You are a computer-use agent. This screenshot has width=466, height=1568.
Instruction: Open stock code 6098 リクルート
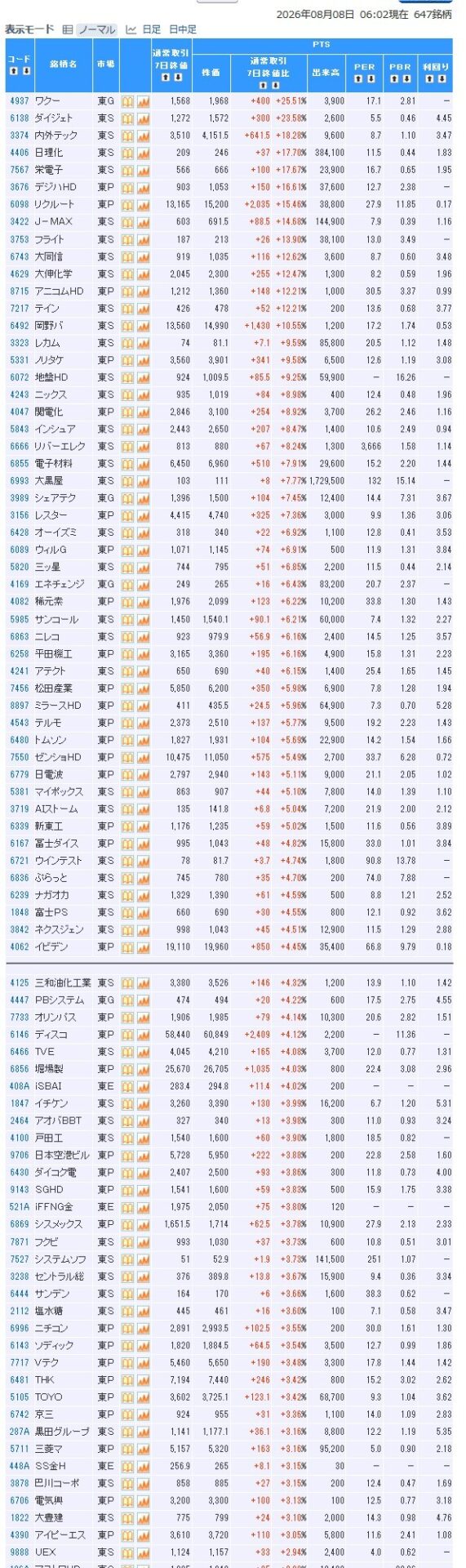[x=19, y=204]
